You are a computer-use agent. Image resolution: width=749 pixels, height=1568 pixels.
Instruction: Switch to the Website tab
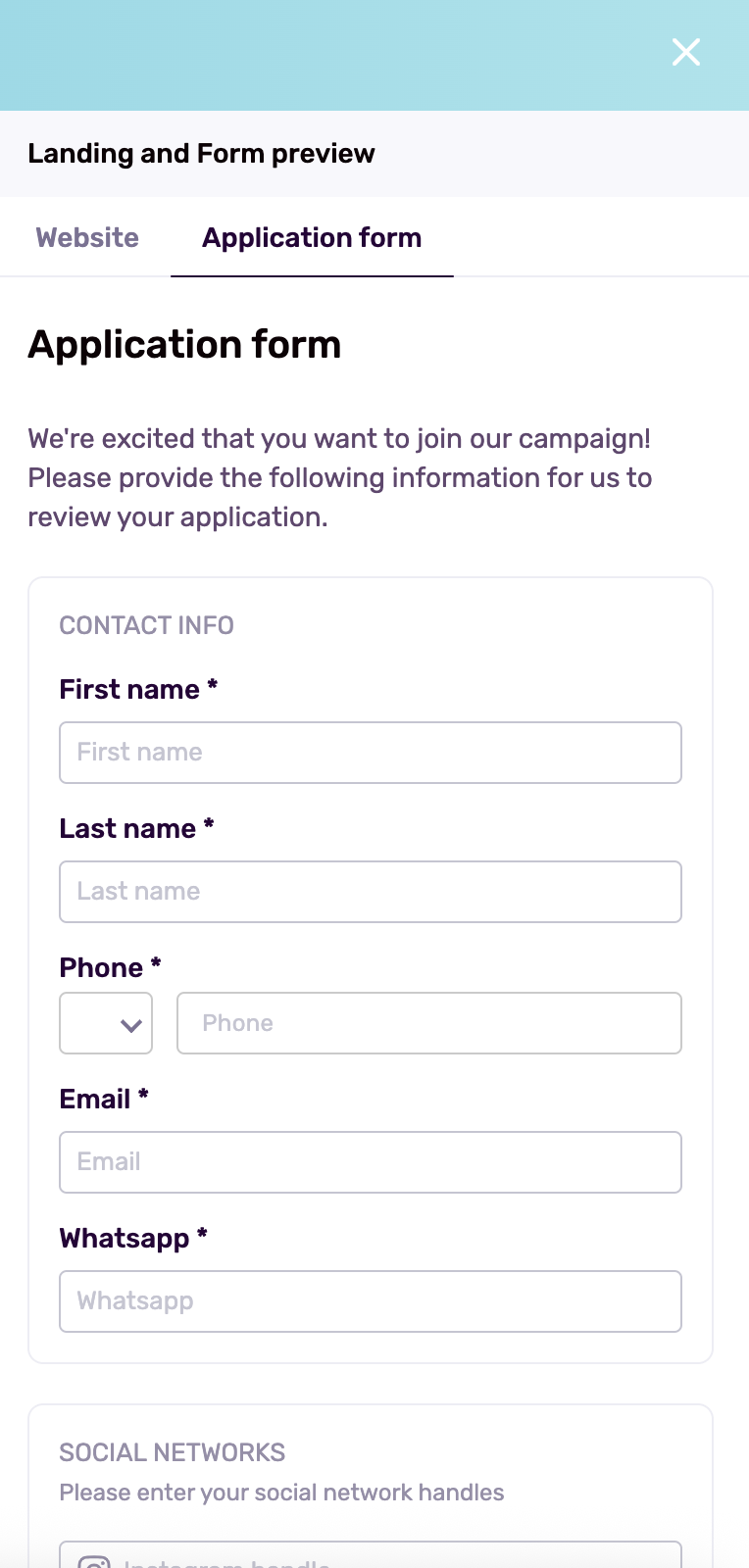coord(87,238)
